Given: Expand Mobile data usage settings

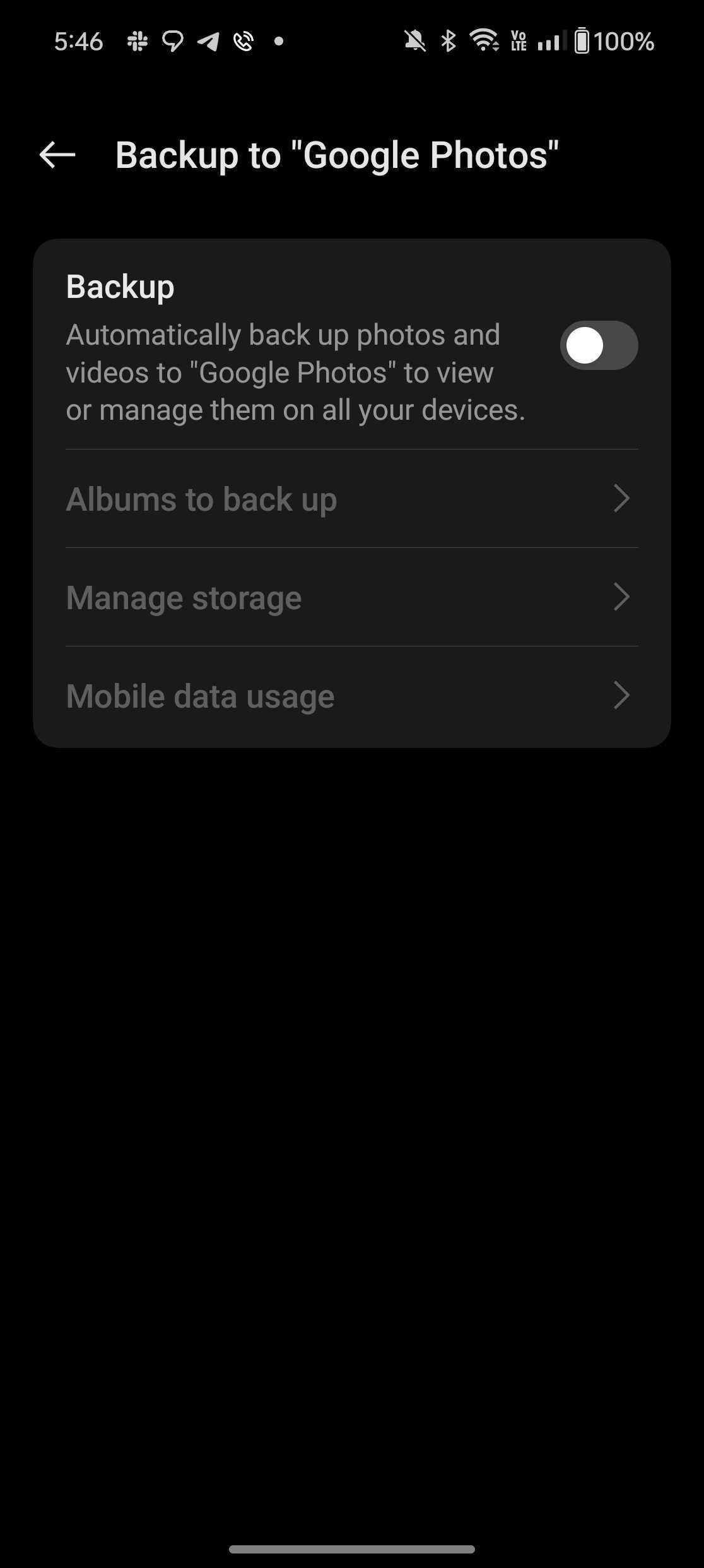Looking at the screenshot, I should (622, 696).
